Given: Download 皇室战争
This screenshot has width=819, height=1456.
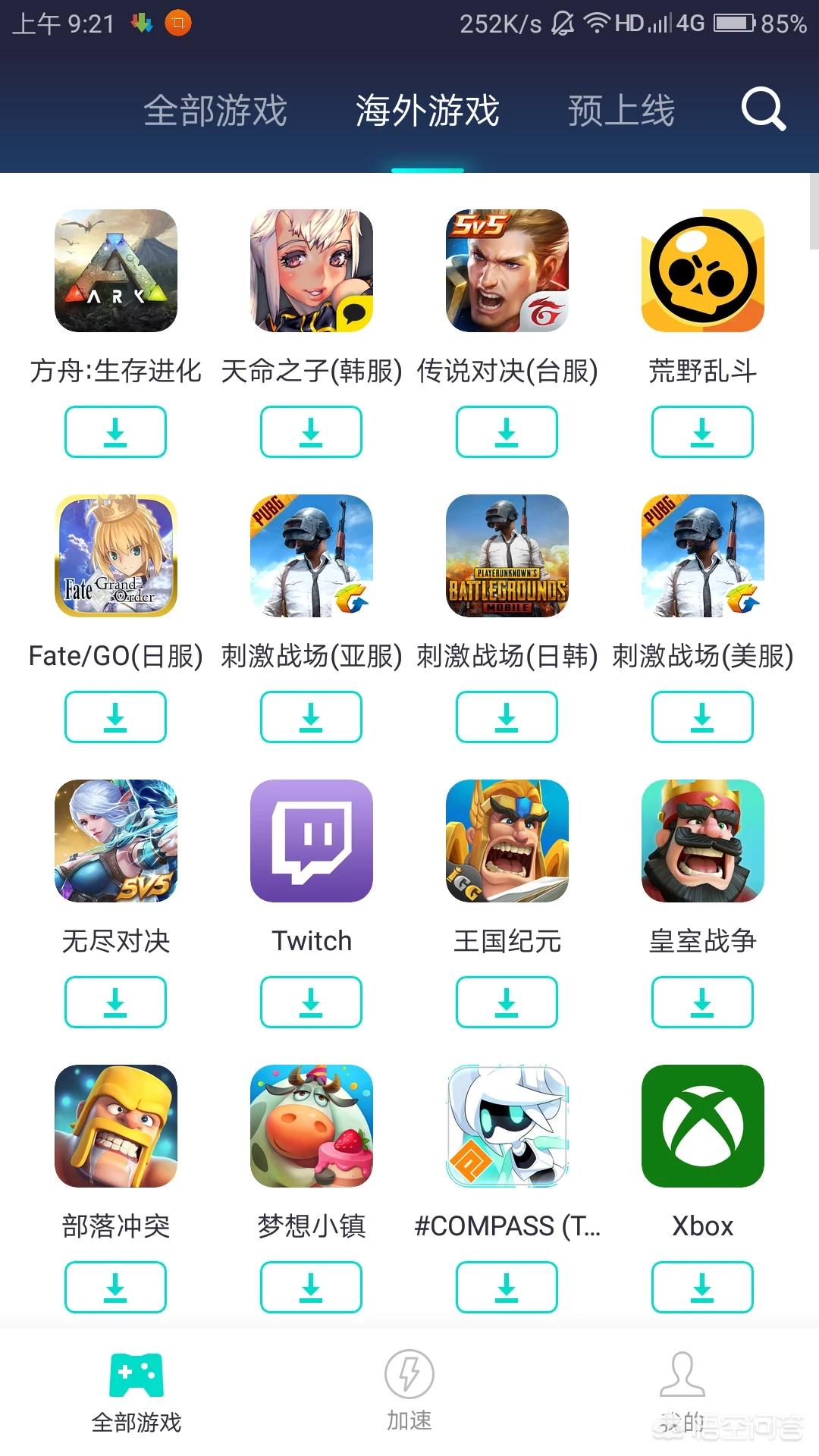Looking at the screenshot, I should click(702, 1002).
